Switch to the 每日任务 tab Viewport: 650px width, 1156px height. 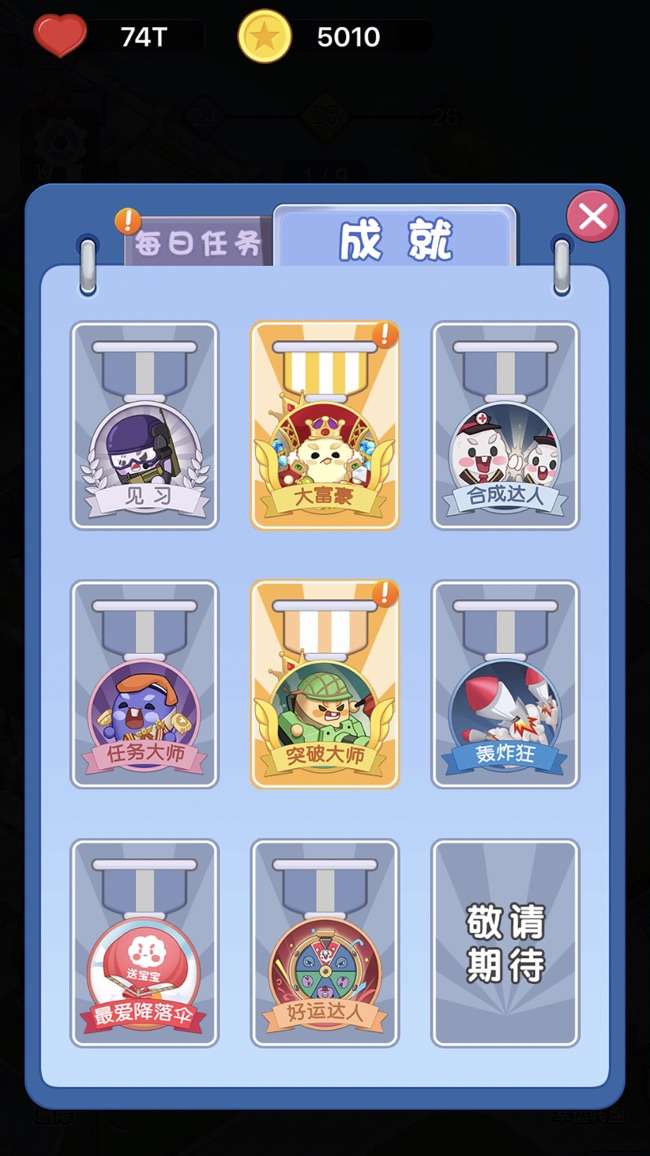[194, 241]
